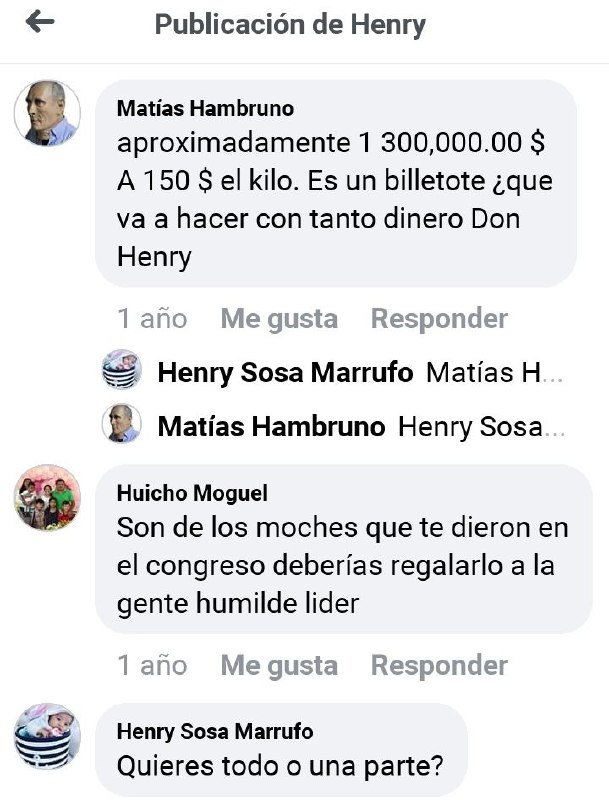
Task: Expand Matías Hambruno's collapsed reply
Action: (x=360, y=427)
